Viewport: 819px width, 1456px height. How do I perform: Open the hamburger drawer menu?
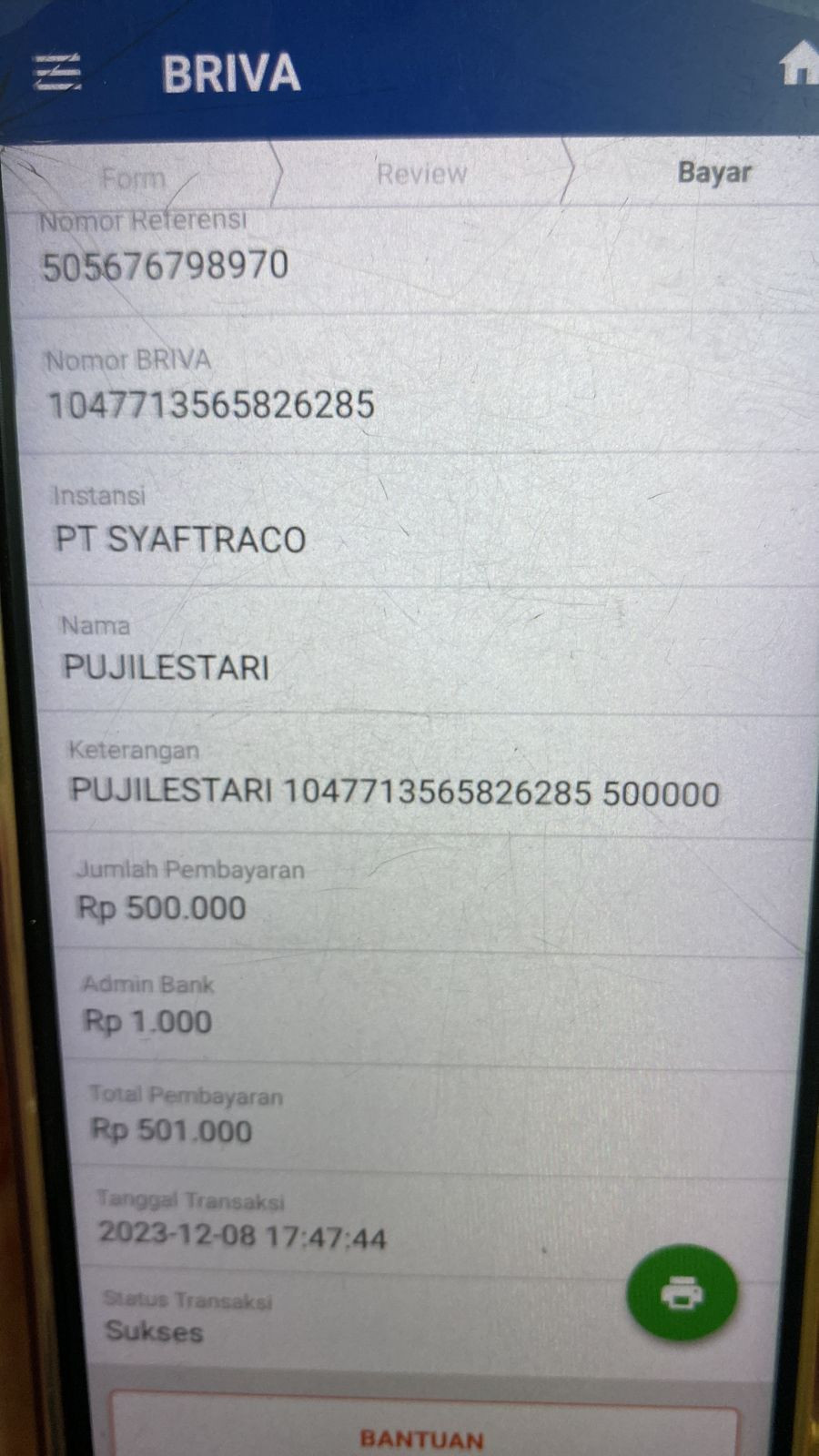(x=56, y=73)
